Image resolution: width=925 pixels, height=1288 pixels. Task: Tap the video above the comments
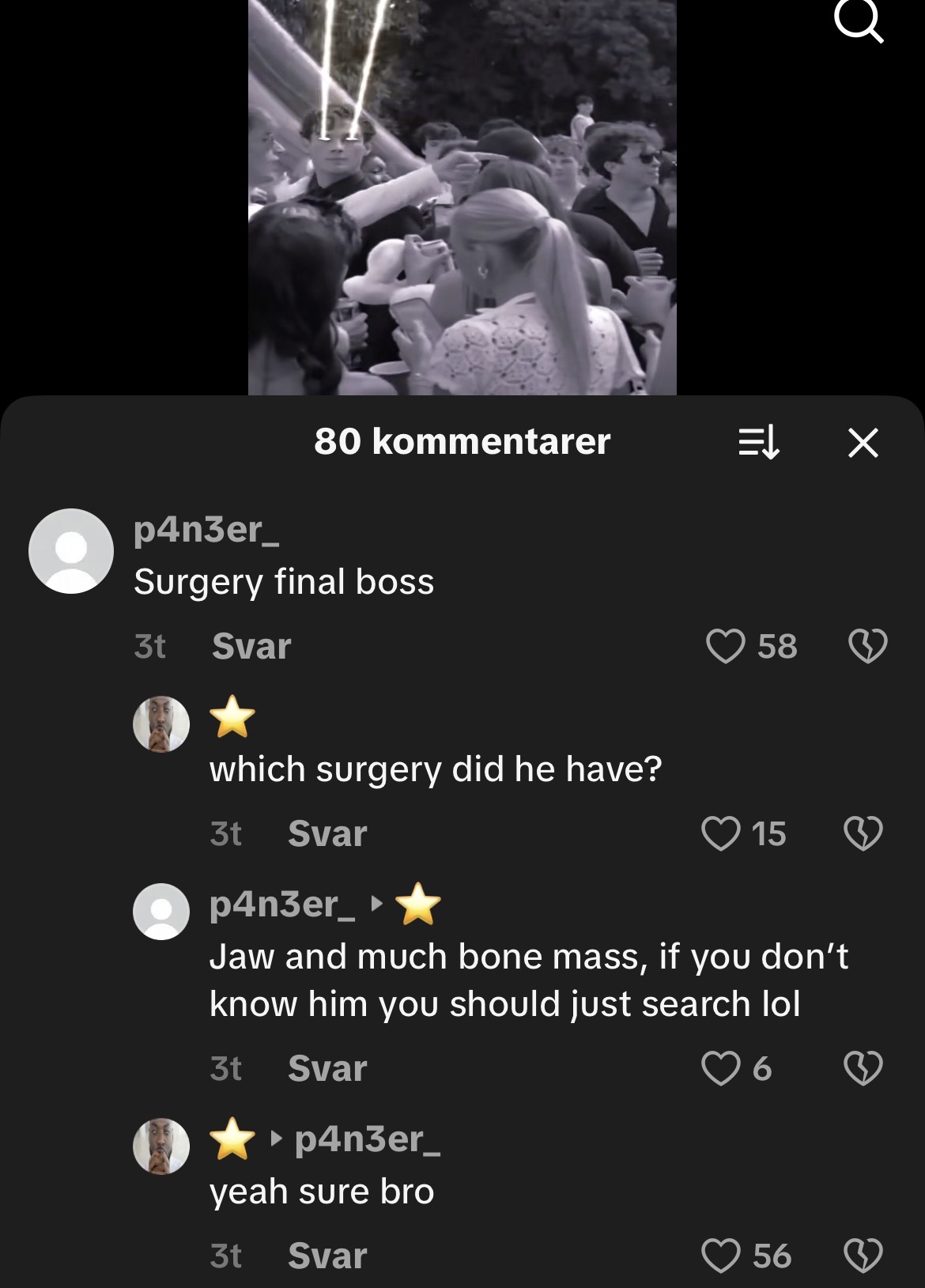(462, 198)
